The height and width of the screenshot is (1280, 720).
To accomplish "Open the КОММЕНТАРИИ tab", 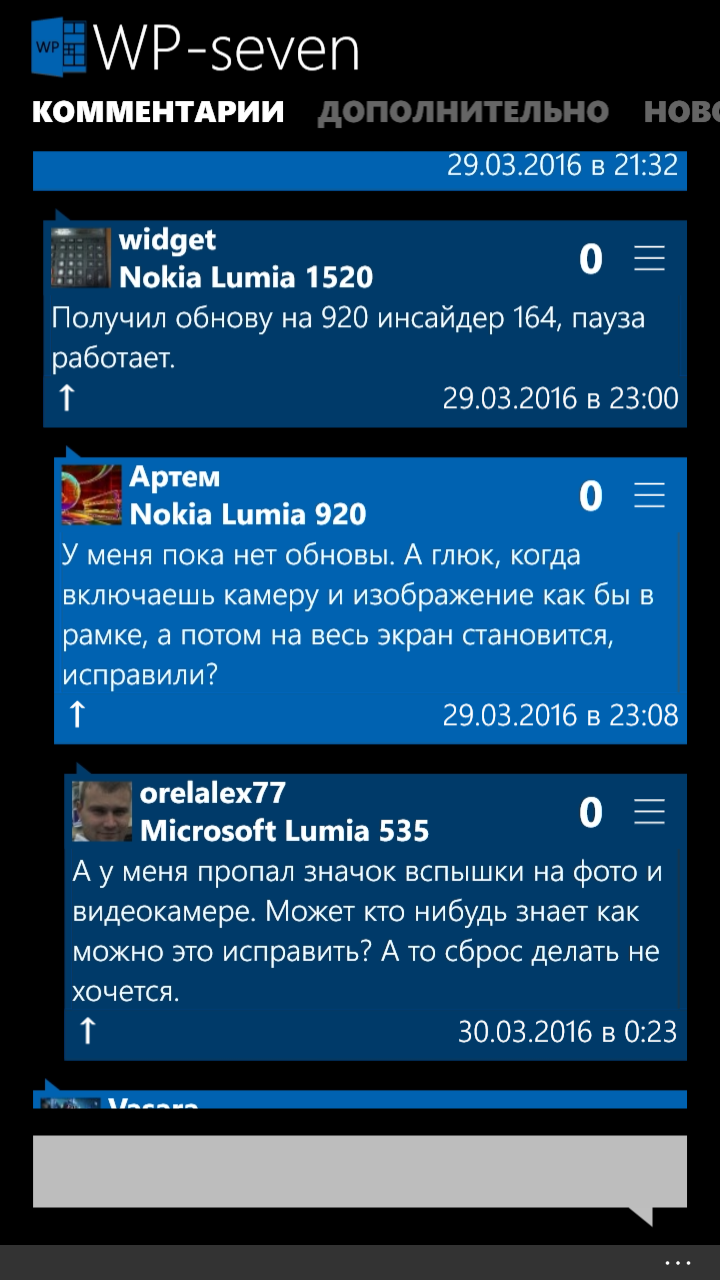I will (x=158, y=112).
